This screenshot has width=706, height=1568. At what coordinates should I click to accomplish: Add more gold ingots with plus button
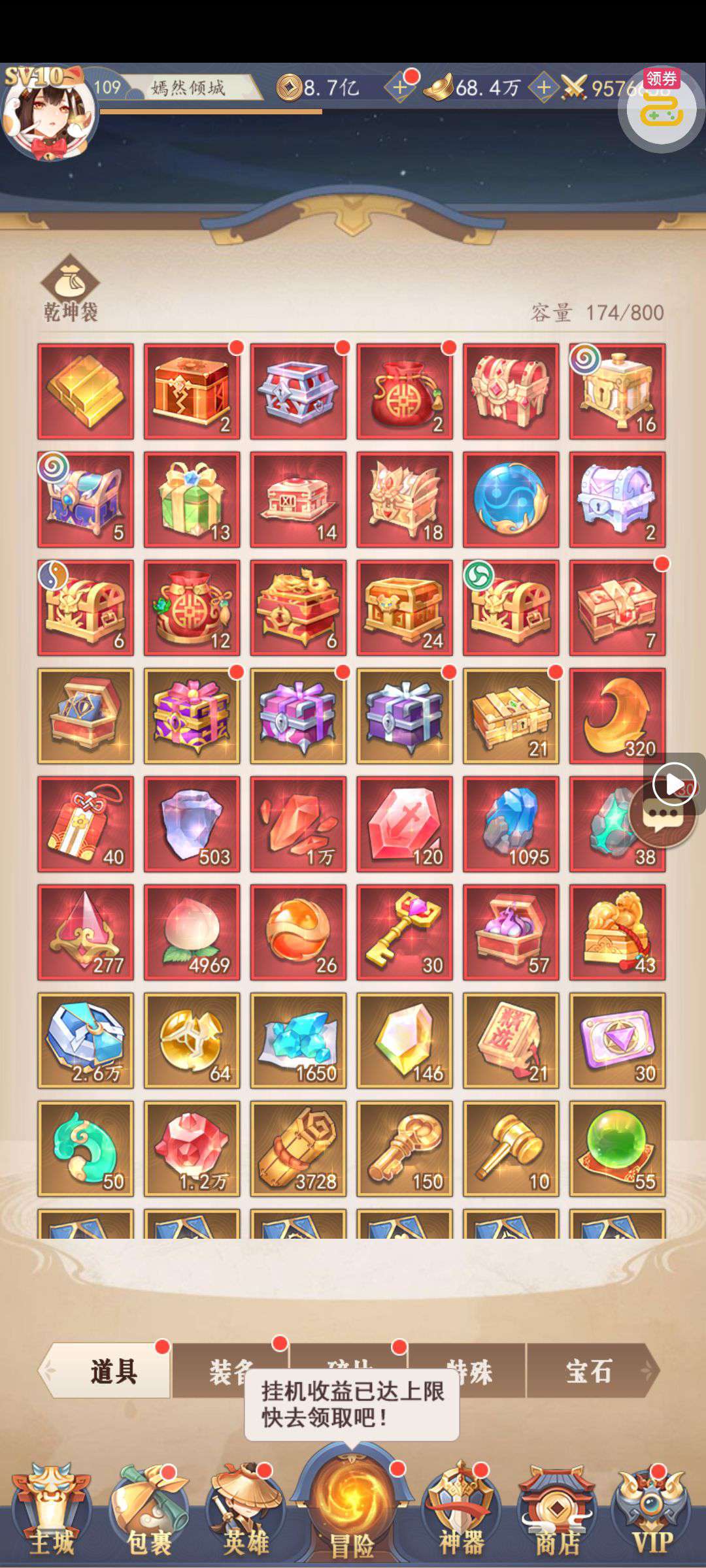[543, 88]
